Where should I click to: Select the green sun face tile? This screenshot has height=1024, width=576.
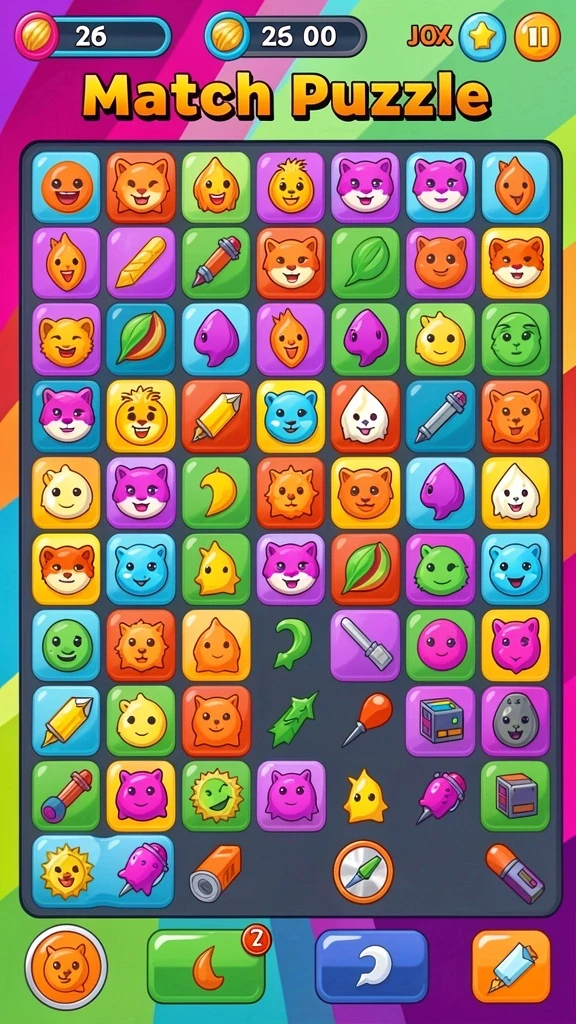point(216,795)
